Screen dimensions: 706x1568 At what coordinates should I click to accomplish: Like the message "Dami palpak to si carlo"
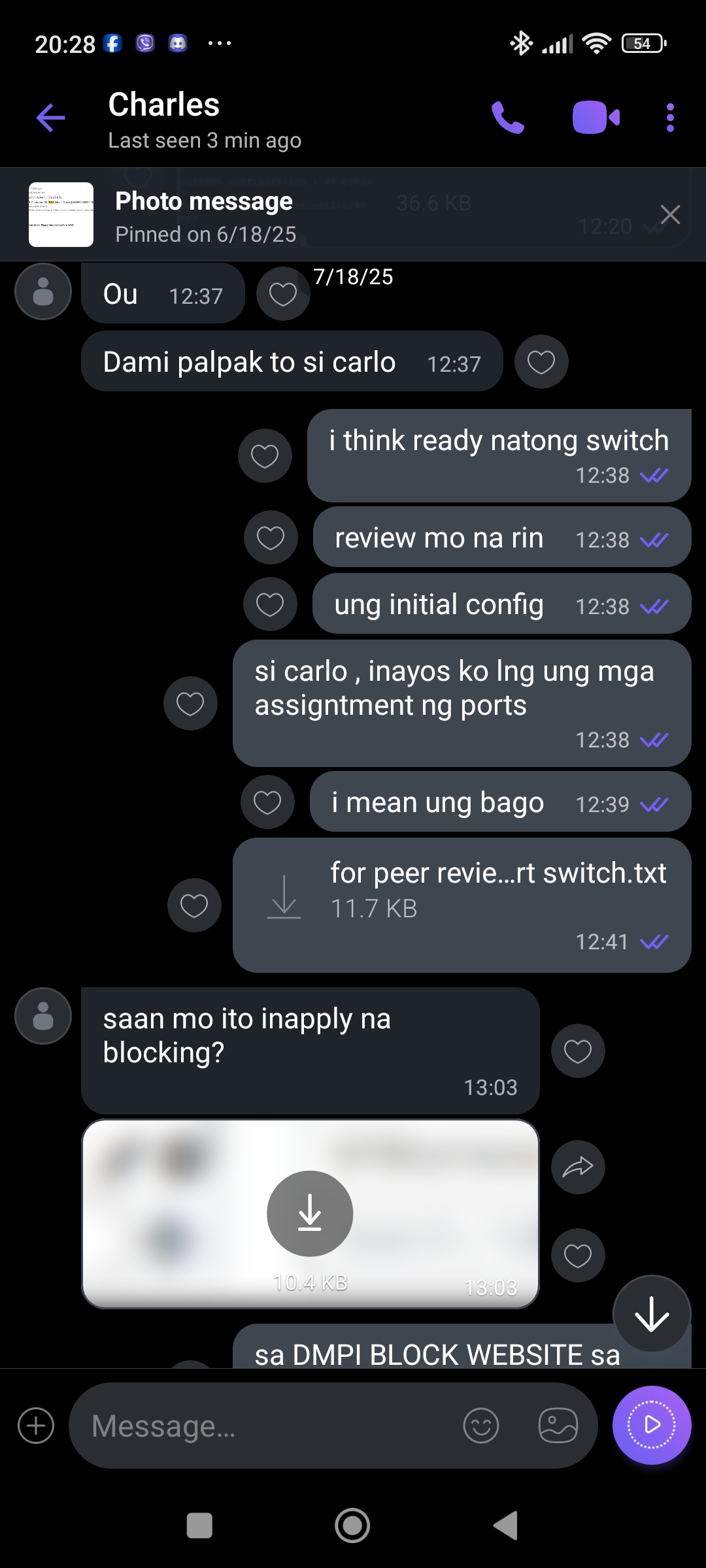point(541,362)
